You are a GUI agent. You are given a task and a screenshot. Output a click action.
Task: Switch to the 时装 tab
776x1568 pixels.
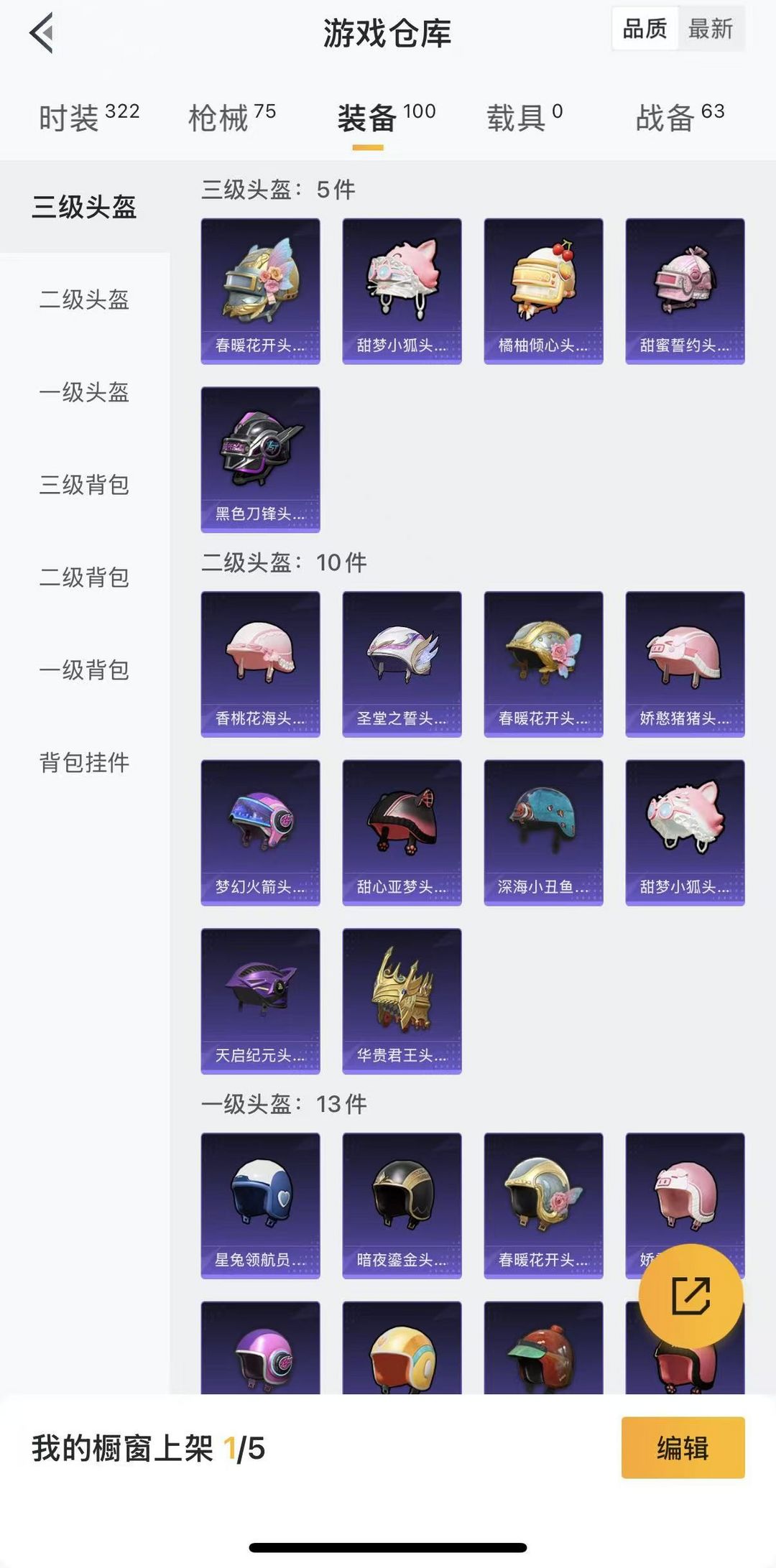88,117
